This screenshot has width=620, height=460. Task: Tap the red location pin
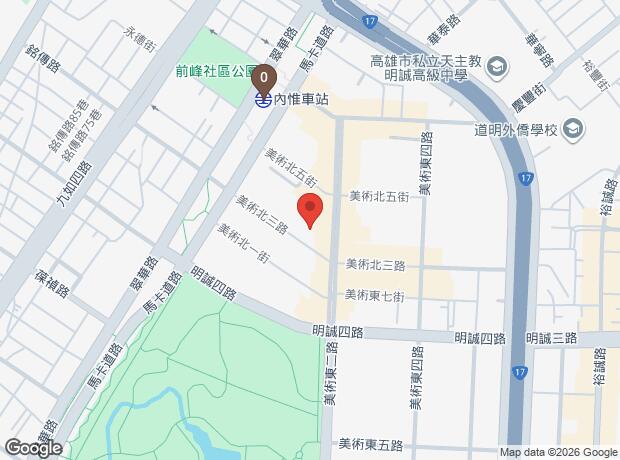(x=310, y=210)
